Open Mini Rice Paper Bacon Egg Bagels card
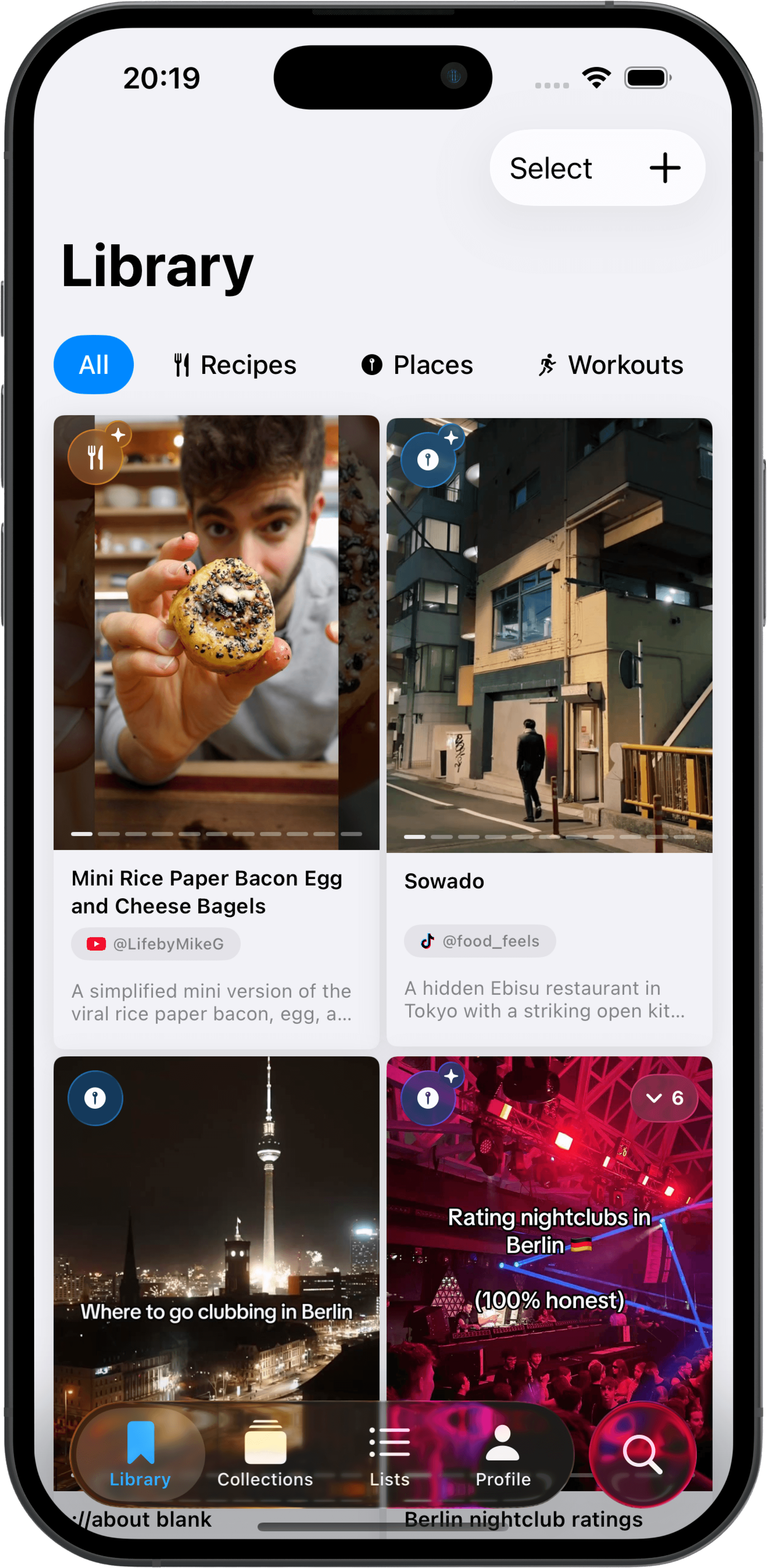 216,633
